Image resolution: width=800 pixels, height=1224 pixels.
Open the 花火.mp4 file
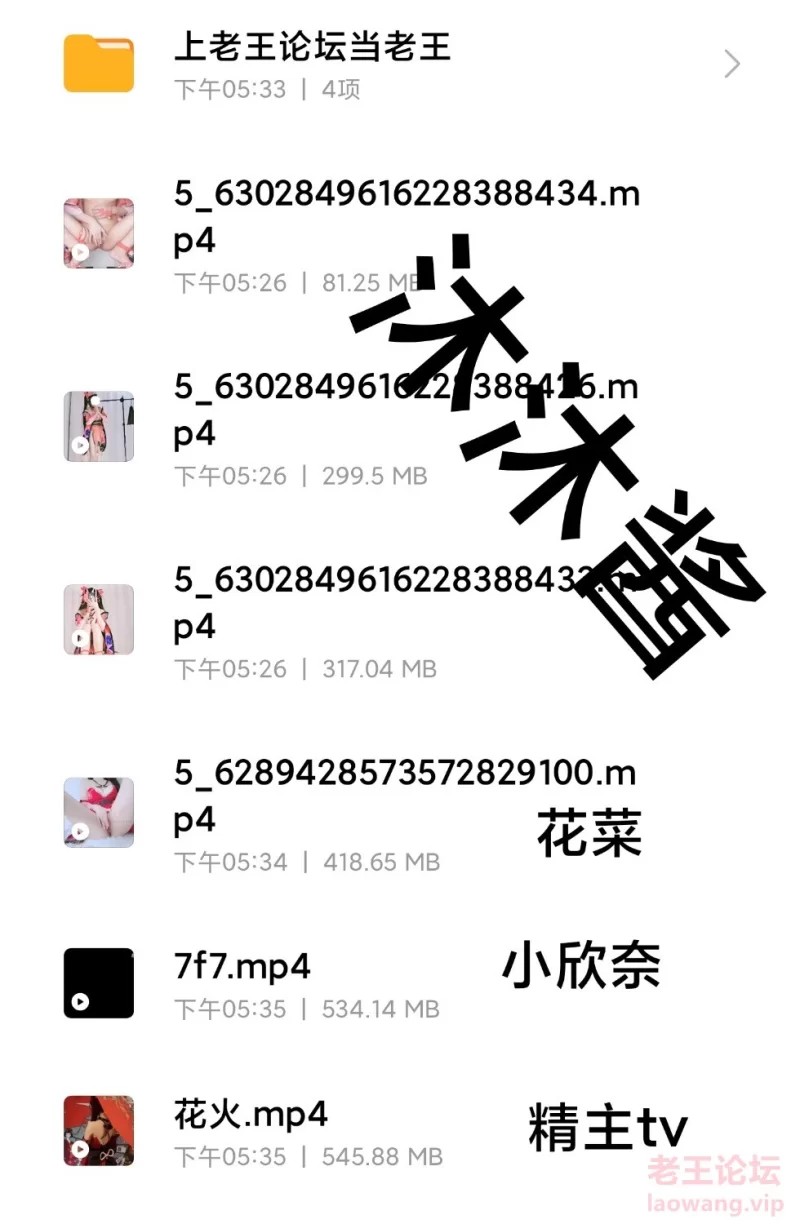(x=250, y=1114)
